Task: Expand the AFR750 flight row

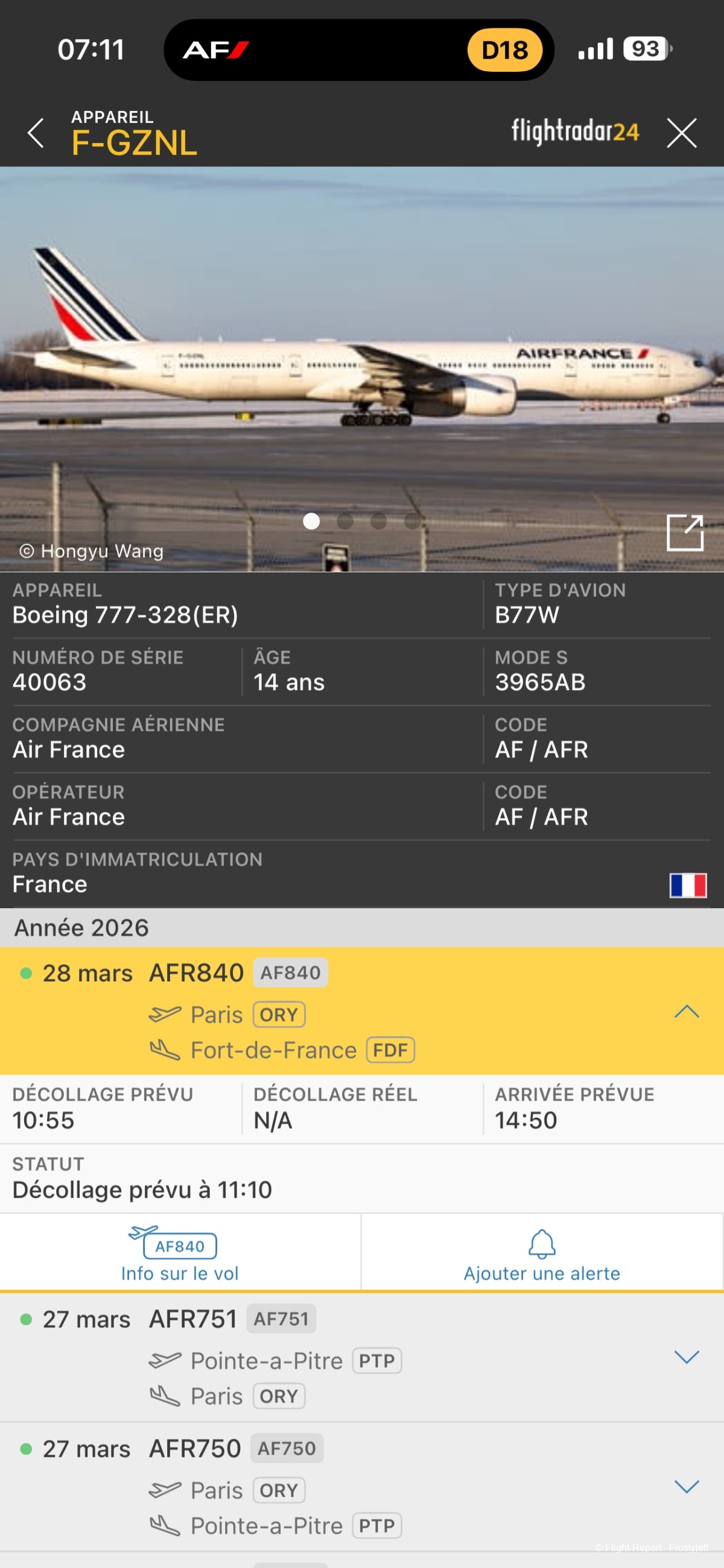Action: point(686,1487)
